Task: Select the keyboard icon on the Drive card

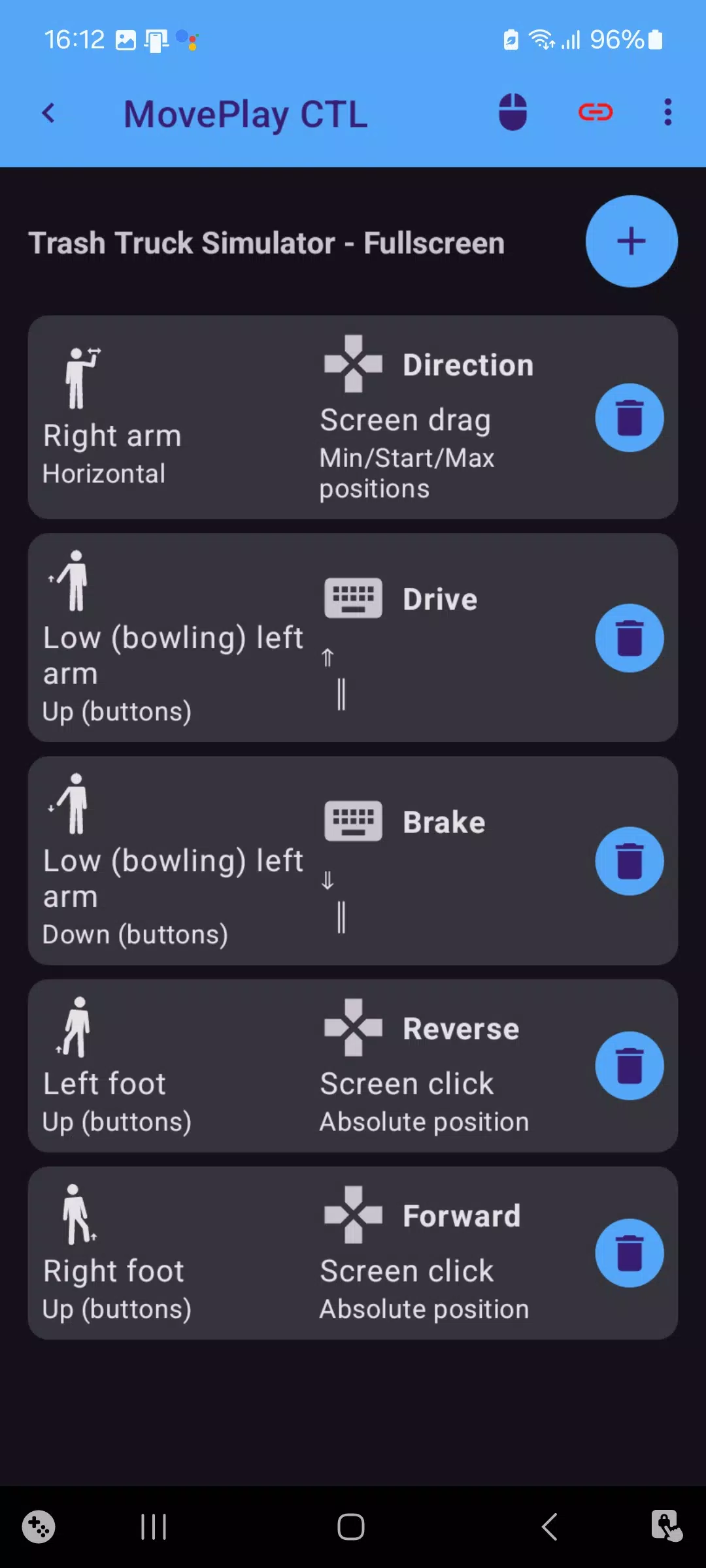Action: 352,597
